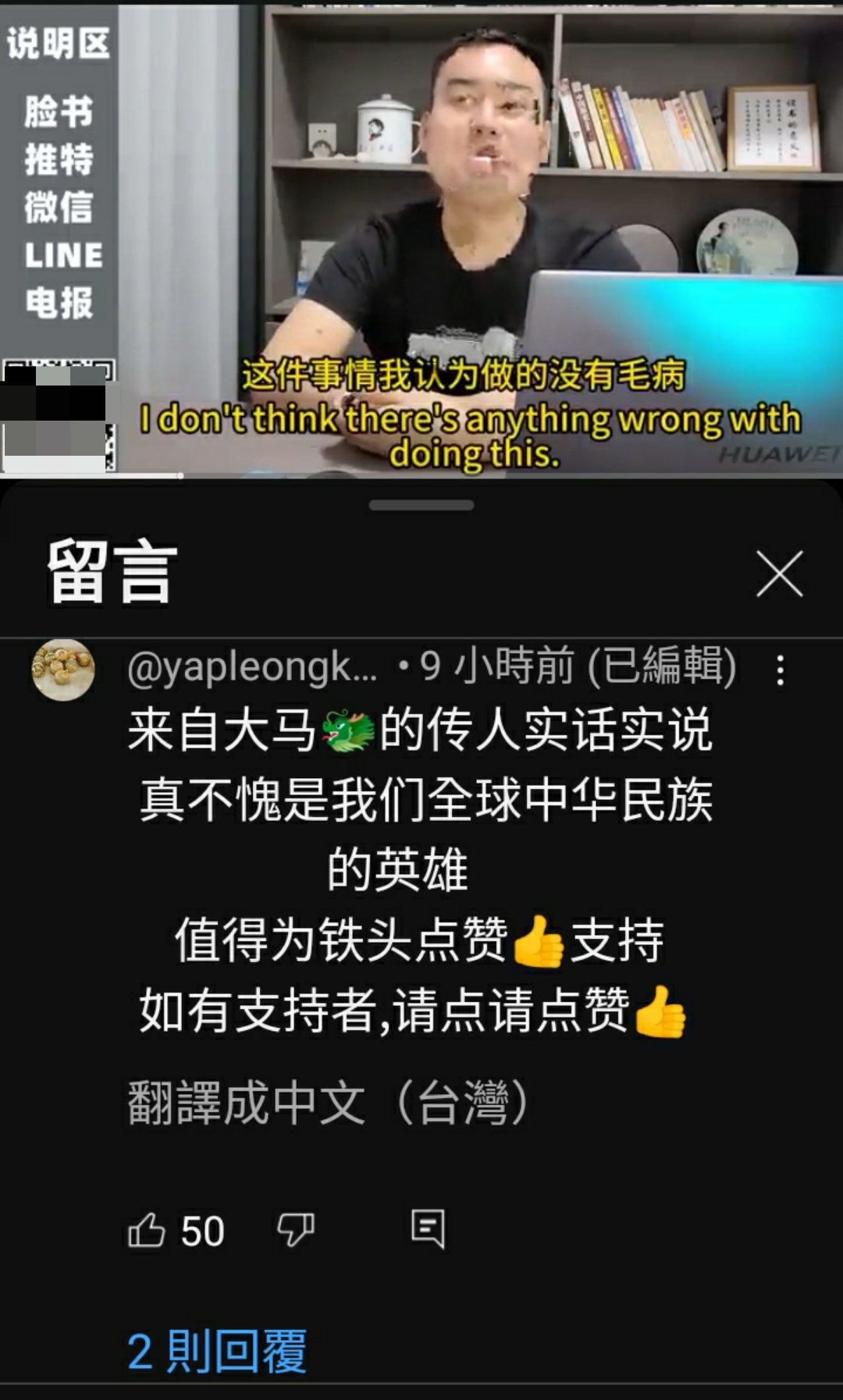The width and height of the screenshot is (843, 1400).
Task: Dislike @yapleongk's comment
Action: [296, 1231]
